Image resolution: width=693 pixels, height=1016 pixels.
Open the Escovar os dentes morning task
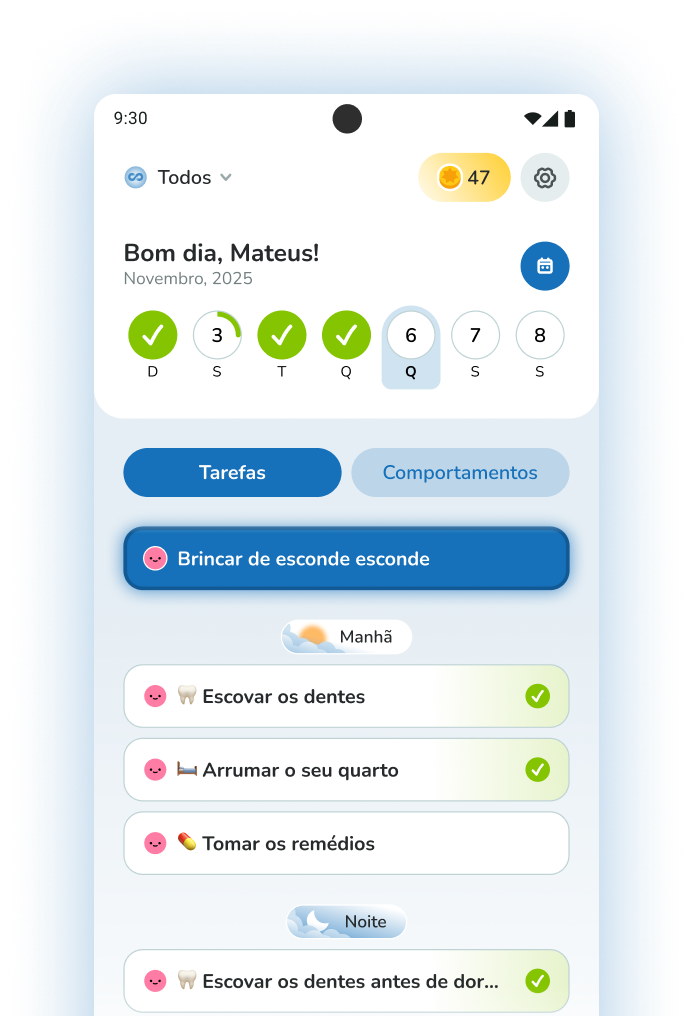[x=320, y=696]
